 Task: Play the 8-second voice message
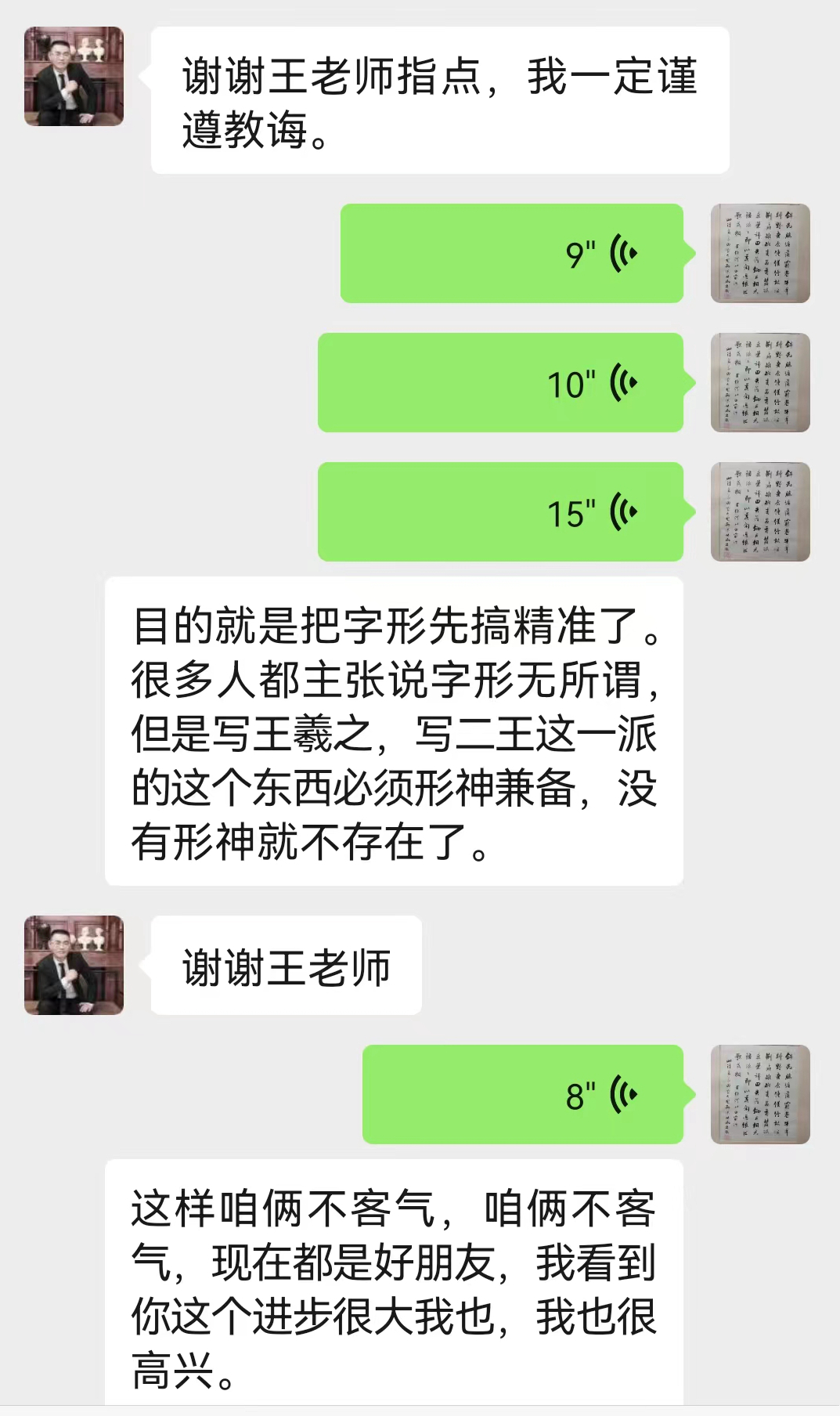pyautogui.click(x=522, y=1094)
